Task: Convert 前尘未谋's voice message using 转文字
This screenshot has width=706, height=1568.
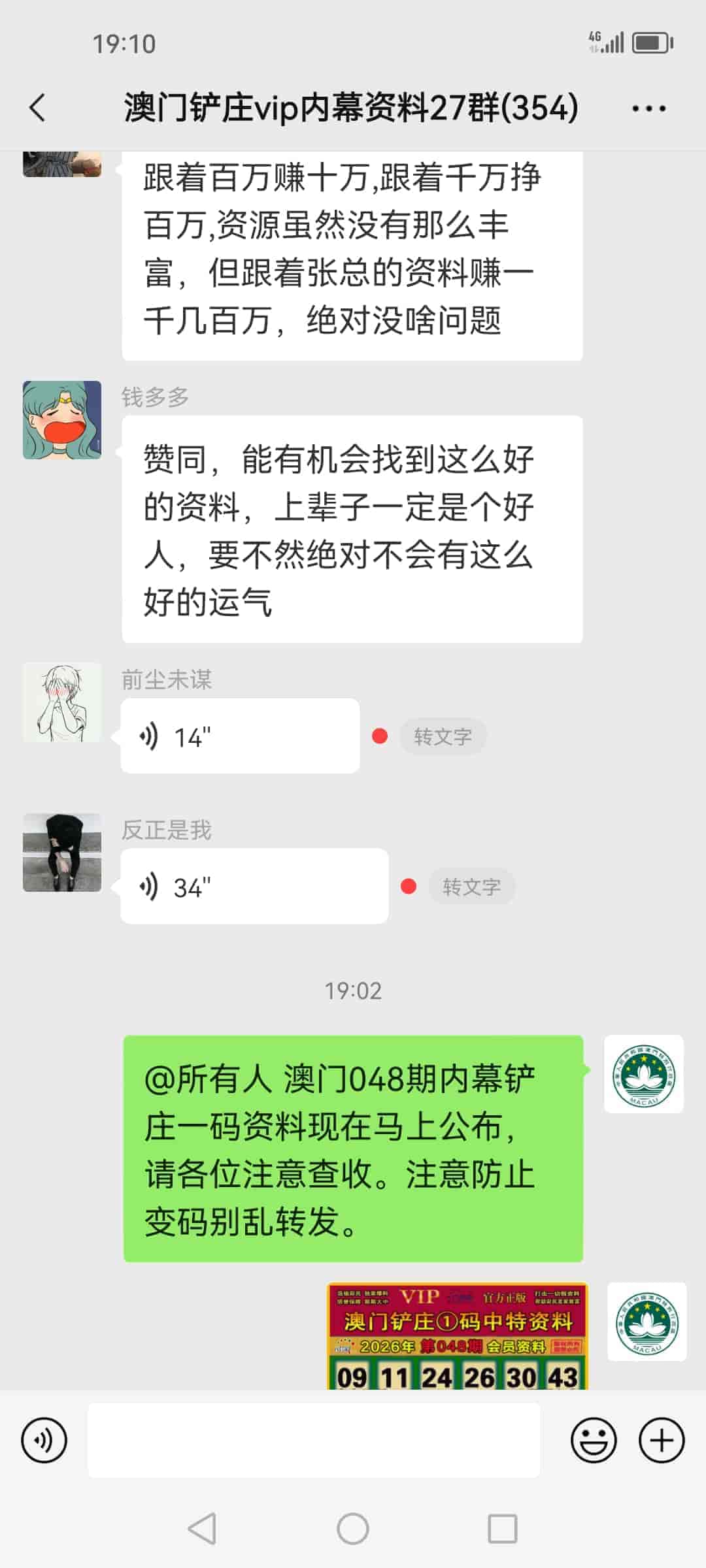Action: tap(443, 736)
